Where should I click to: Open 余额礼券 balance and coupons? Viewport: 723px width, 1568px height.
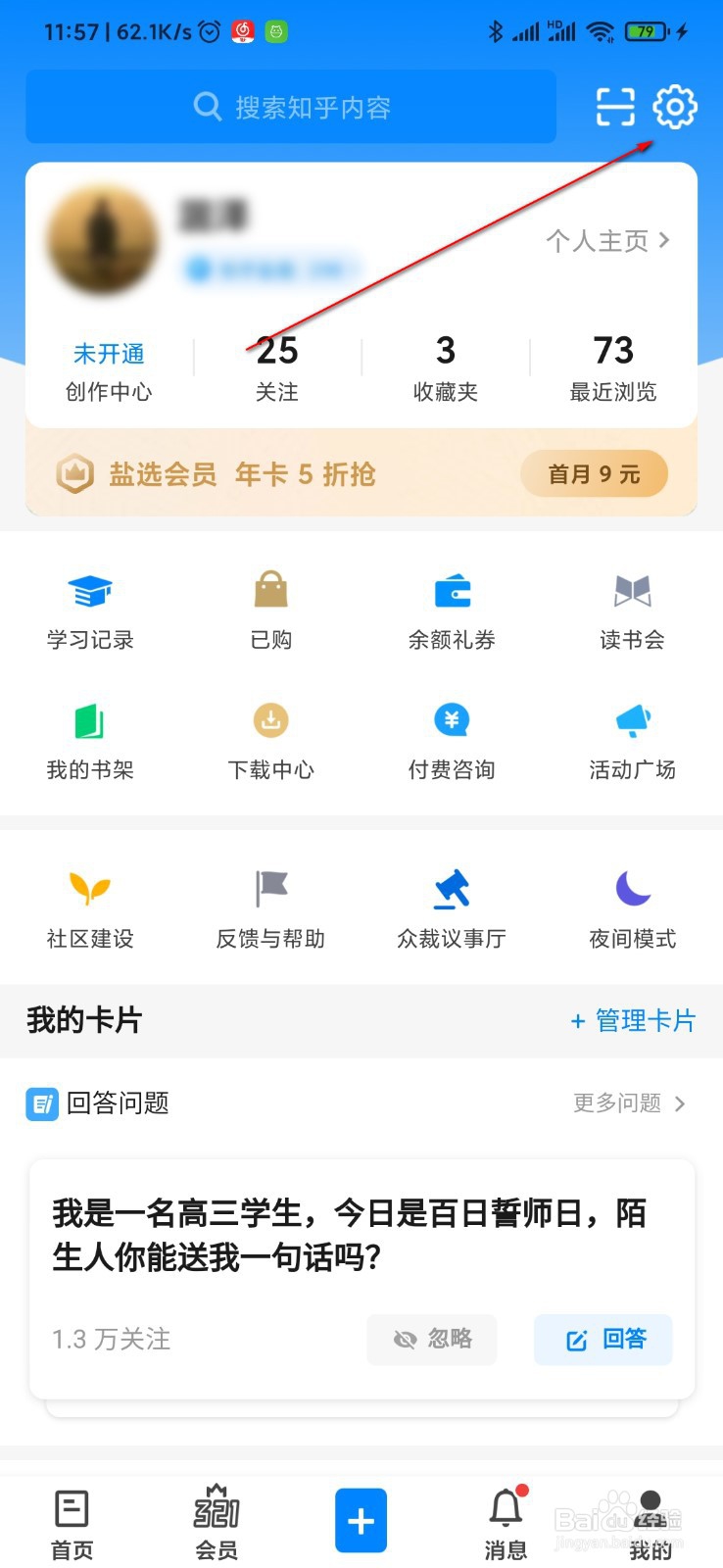[x=451, y=608]
